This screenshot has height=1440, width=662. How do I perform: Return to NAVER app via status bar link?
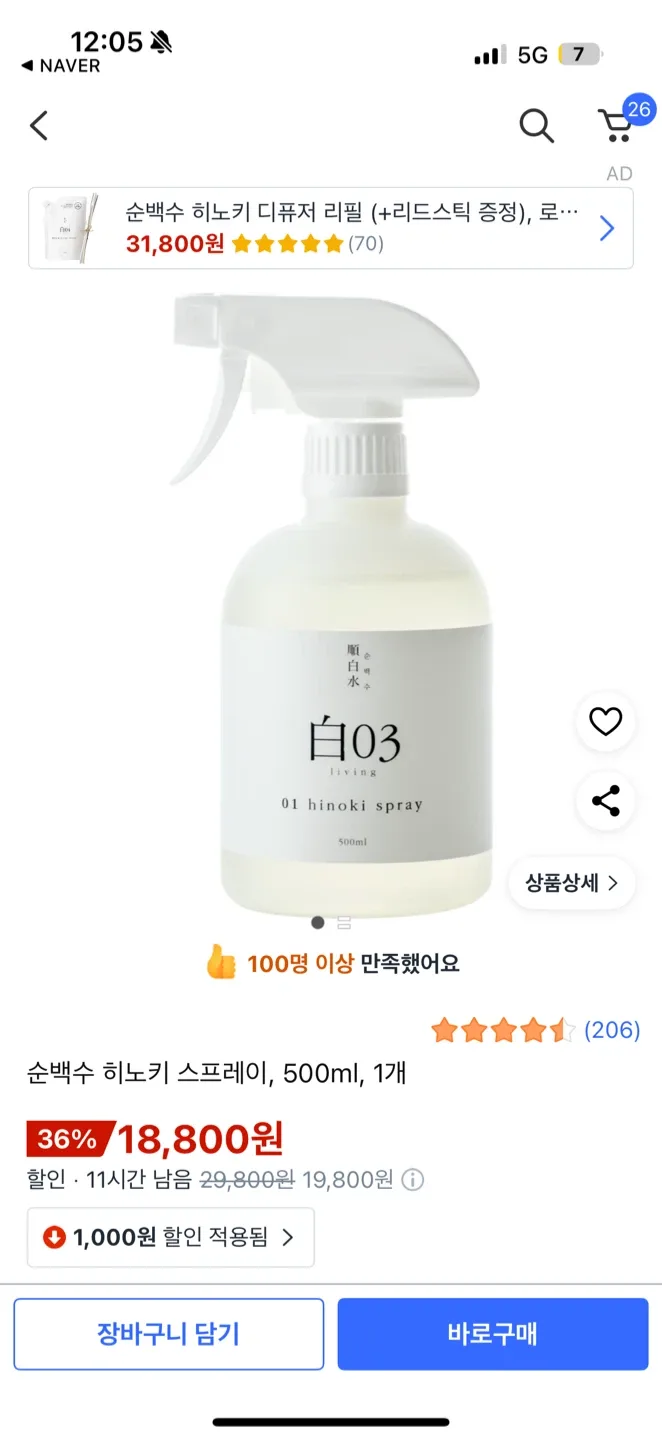61,66
